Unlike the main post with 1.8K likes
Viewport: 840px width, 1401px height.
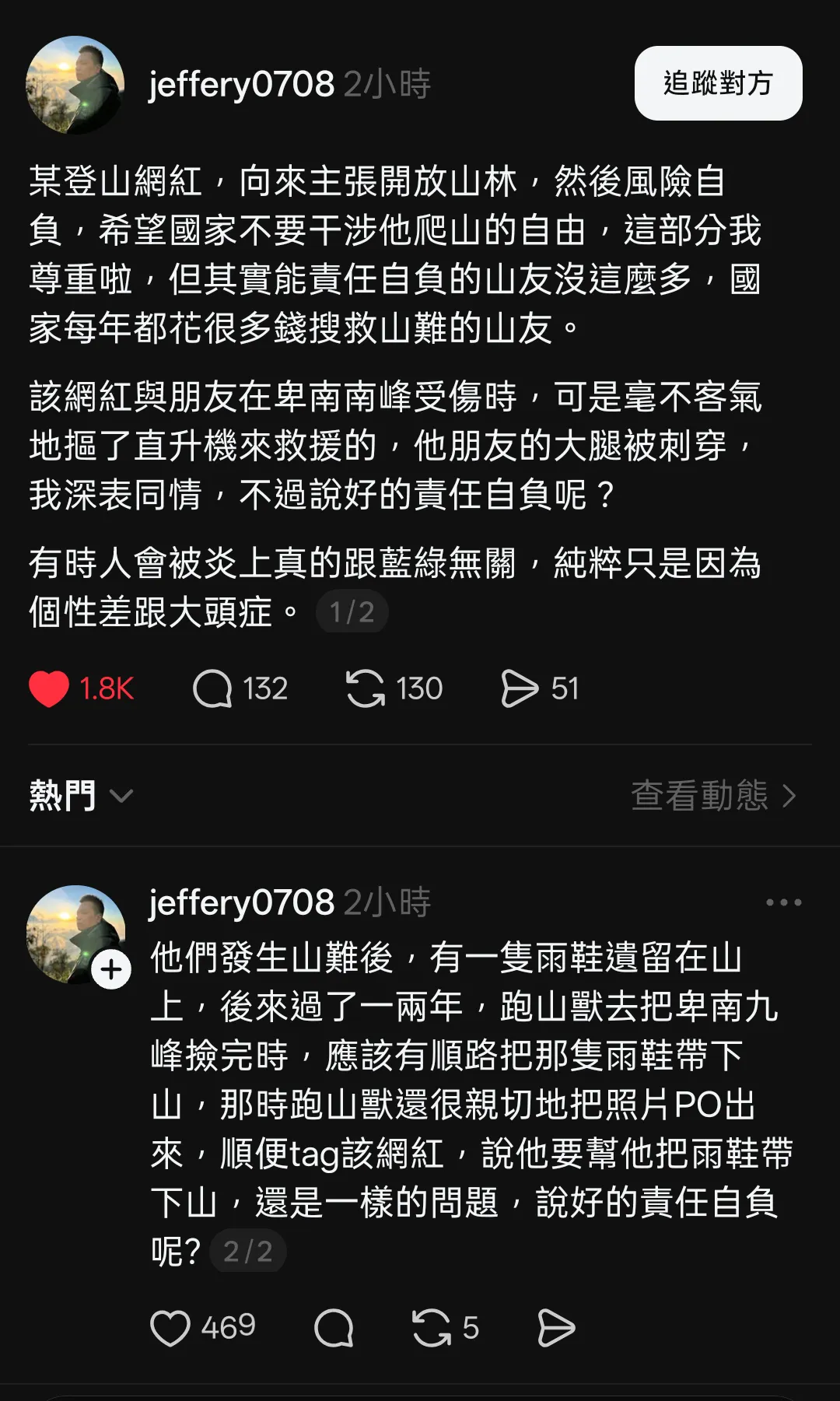click(49, 688)
